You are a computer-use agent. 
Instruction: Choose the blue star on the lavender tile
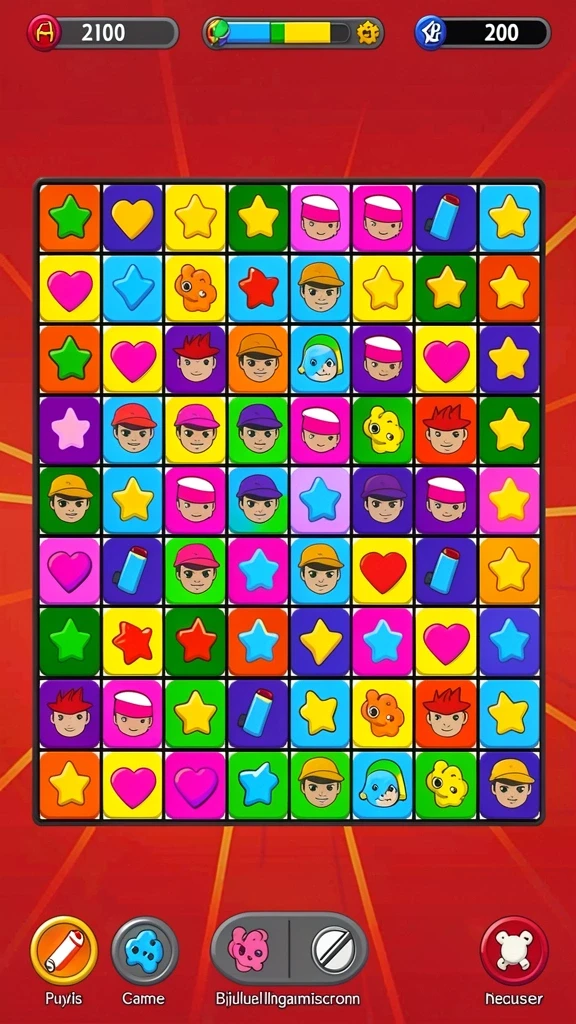(x=321, y=500)
